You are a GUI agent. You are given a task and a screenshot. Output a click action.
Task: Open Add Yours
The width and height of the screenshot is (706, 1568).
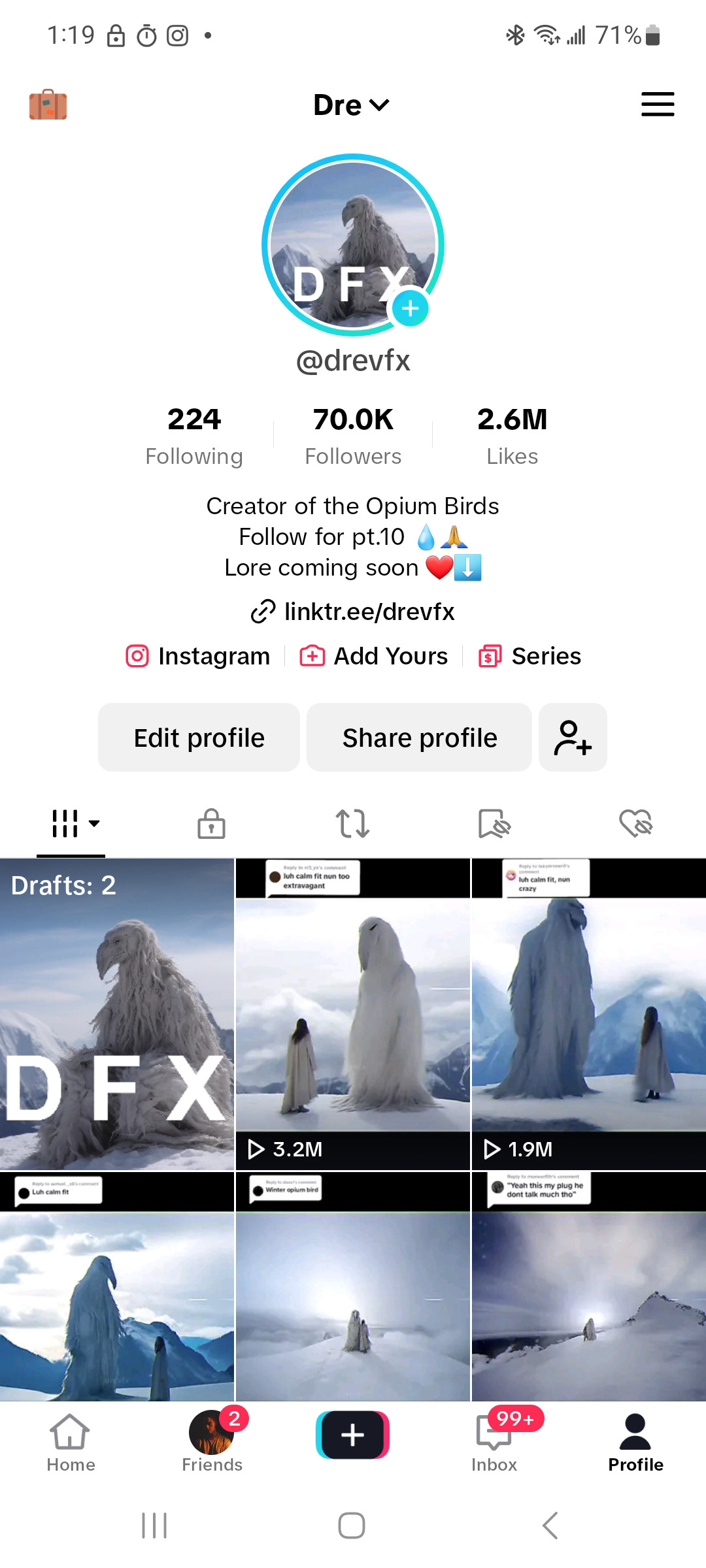coord(374,656)
